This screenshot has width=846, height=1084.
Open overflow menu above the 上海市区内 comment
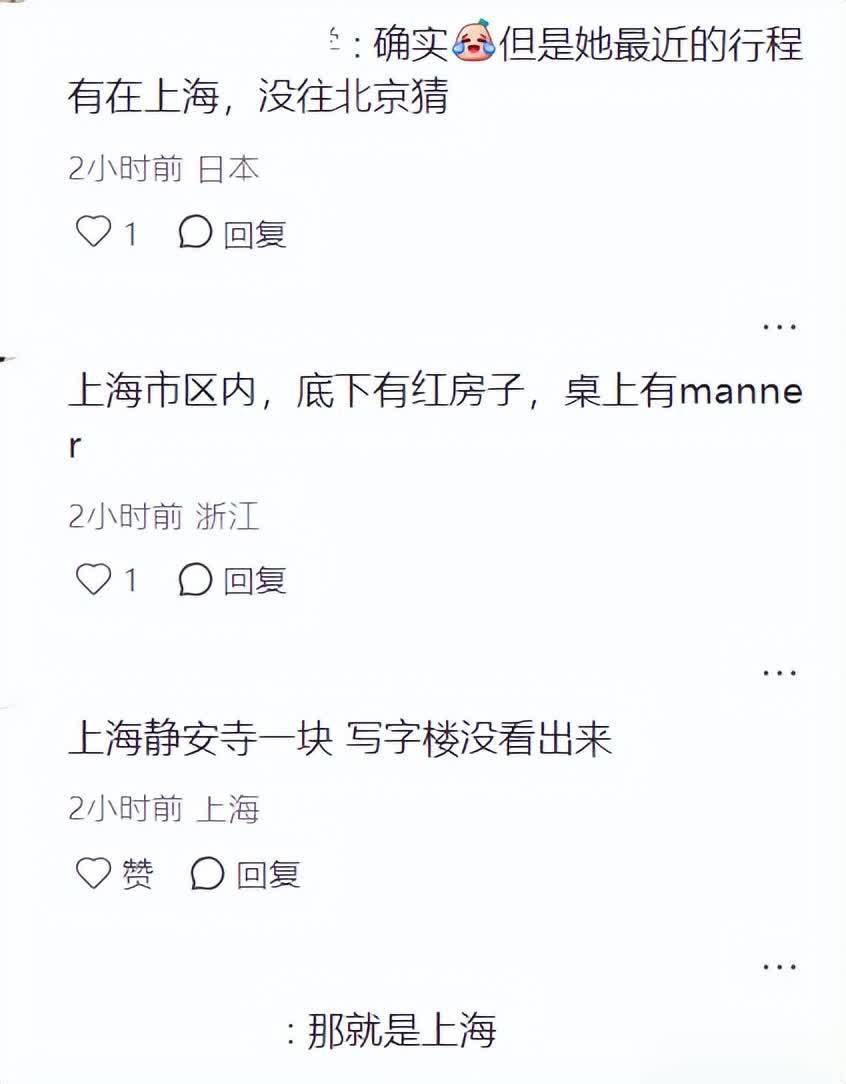coord(779,326)
